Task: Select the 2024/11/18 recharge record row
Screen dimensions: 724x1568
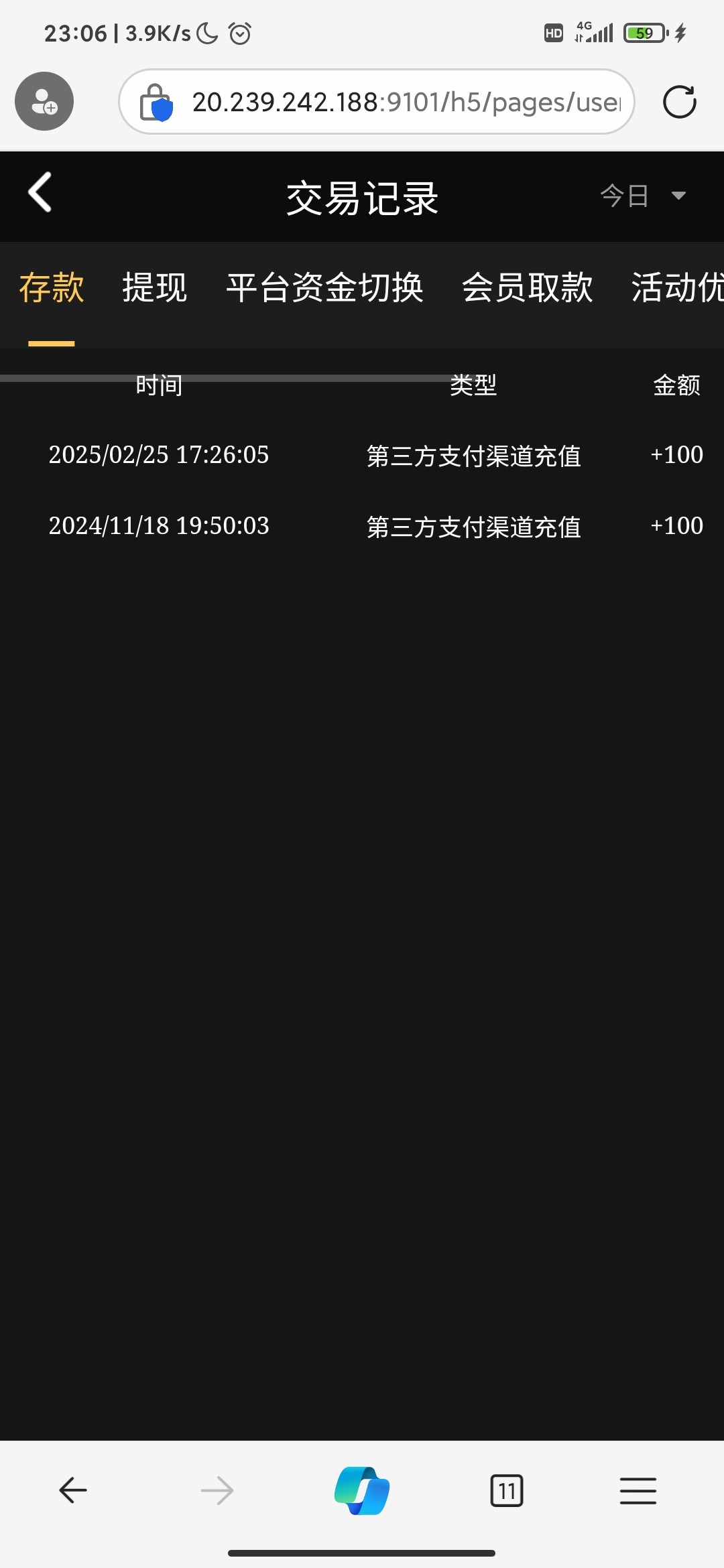Action: [x=362, y=526]
